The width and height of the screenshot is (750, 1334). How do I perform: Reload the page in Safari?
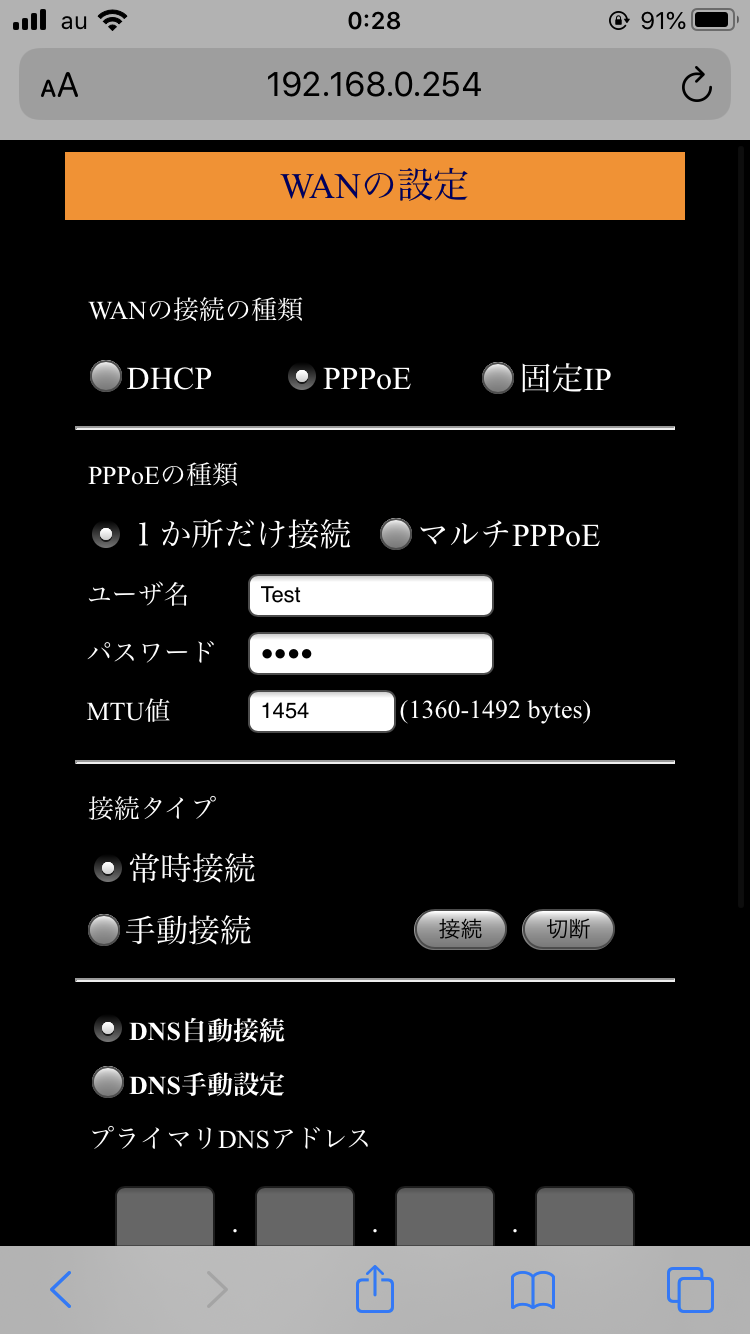[696, 85]
